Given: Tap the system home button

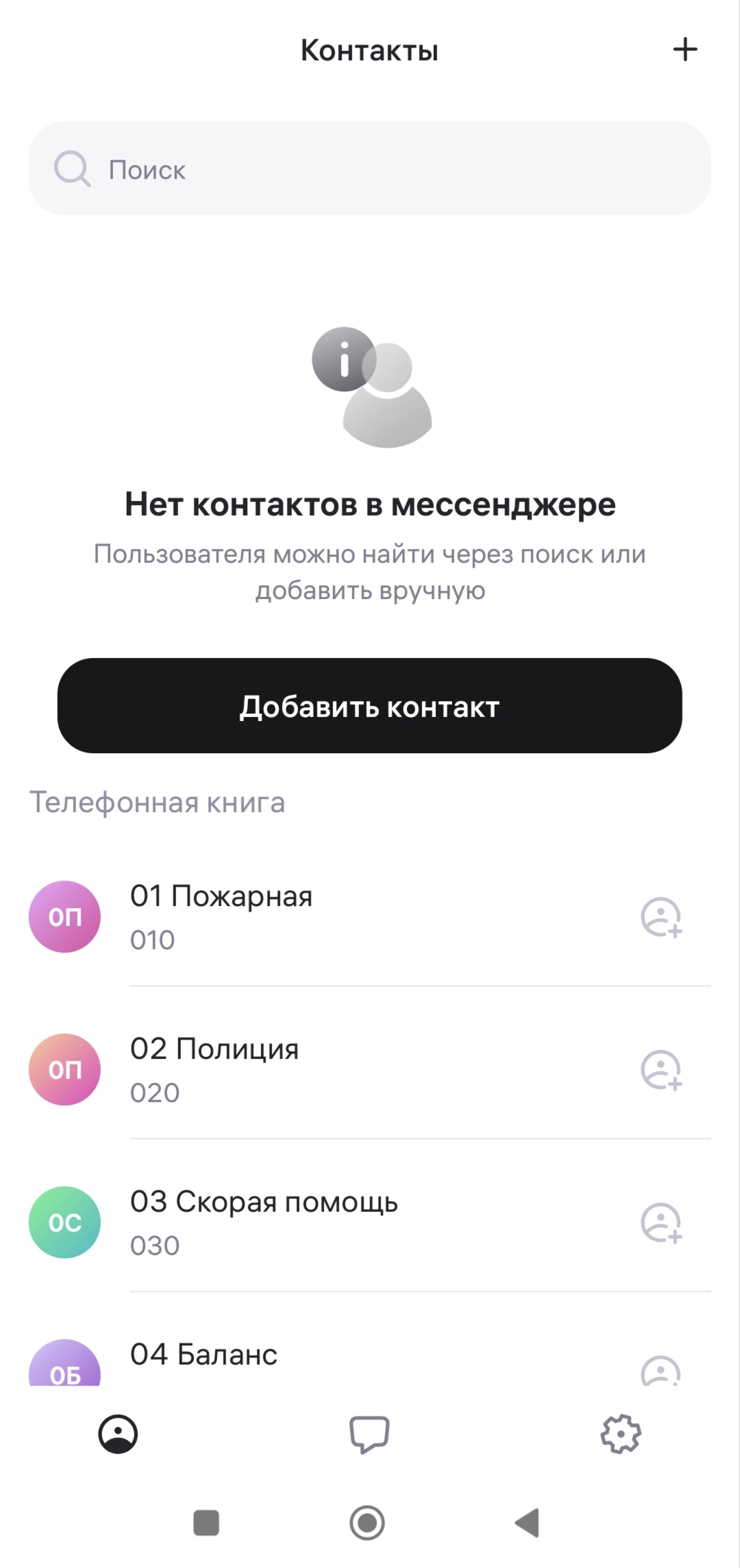Looking at the screenshot, I should point(367,1523).
